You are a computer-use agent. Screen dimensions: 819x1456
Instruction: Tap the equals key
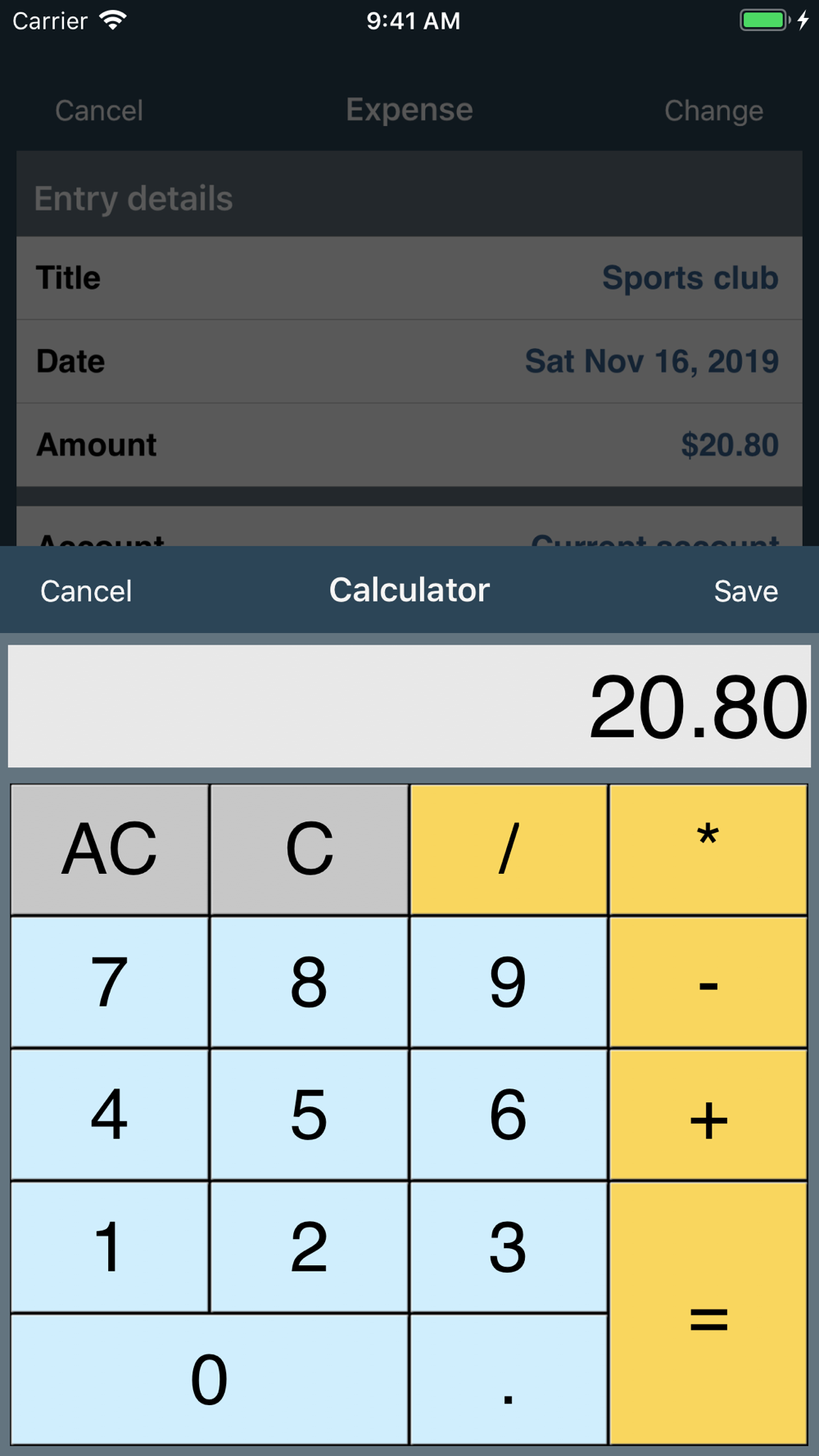pyautogui.click(x=708, y=1314)
